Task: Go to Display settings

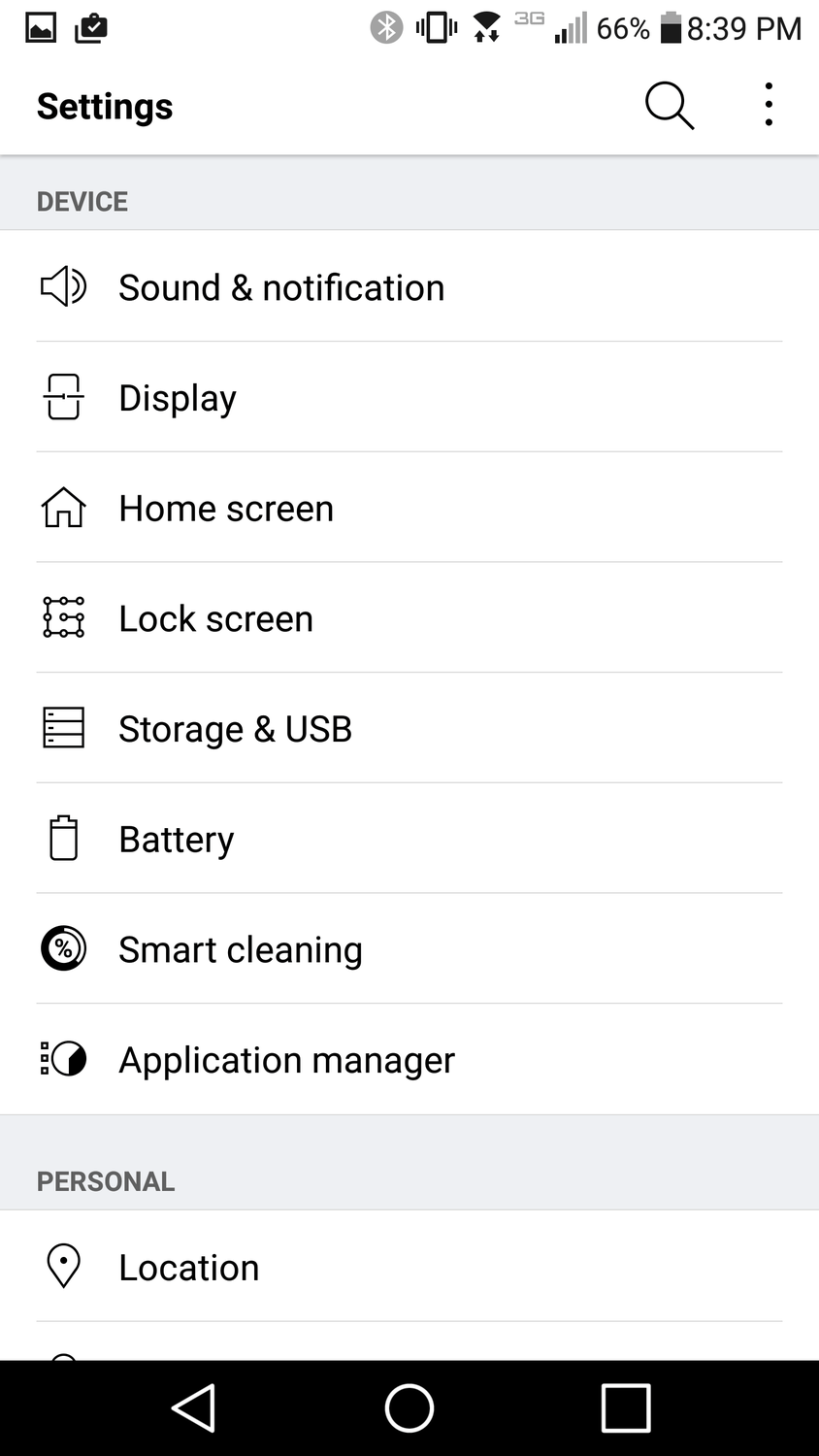Action: (409, 397)
